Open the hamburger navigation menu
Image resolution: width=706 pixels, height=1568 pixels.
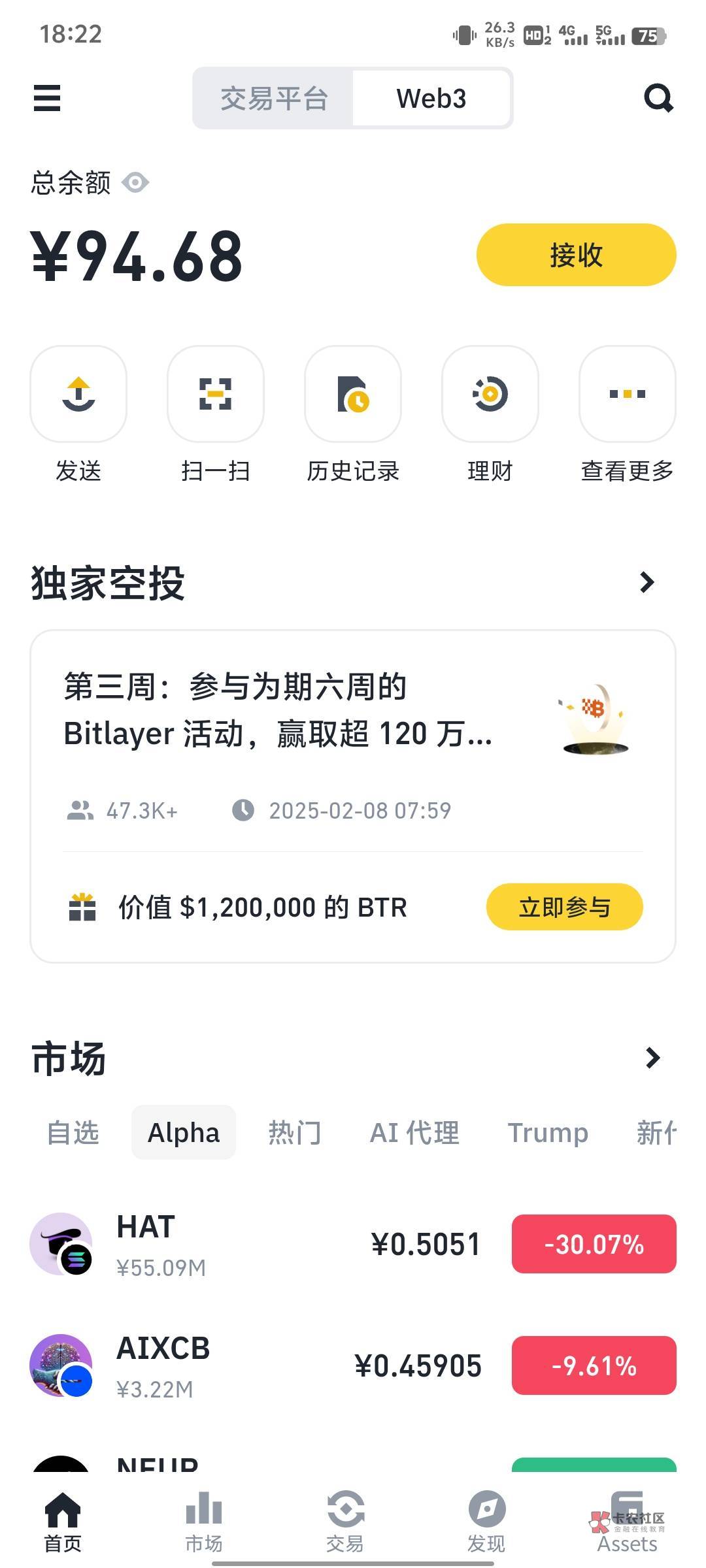46,98
